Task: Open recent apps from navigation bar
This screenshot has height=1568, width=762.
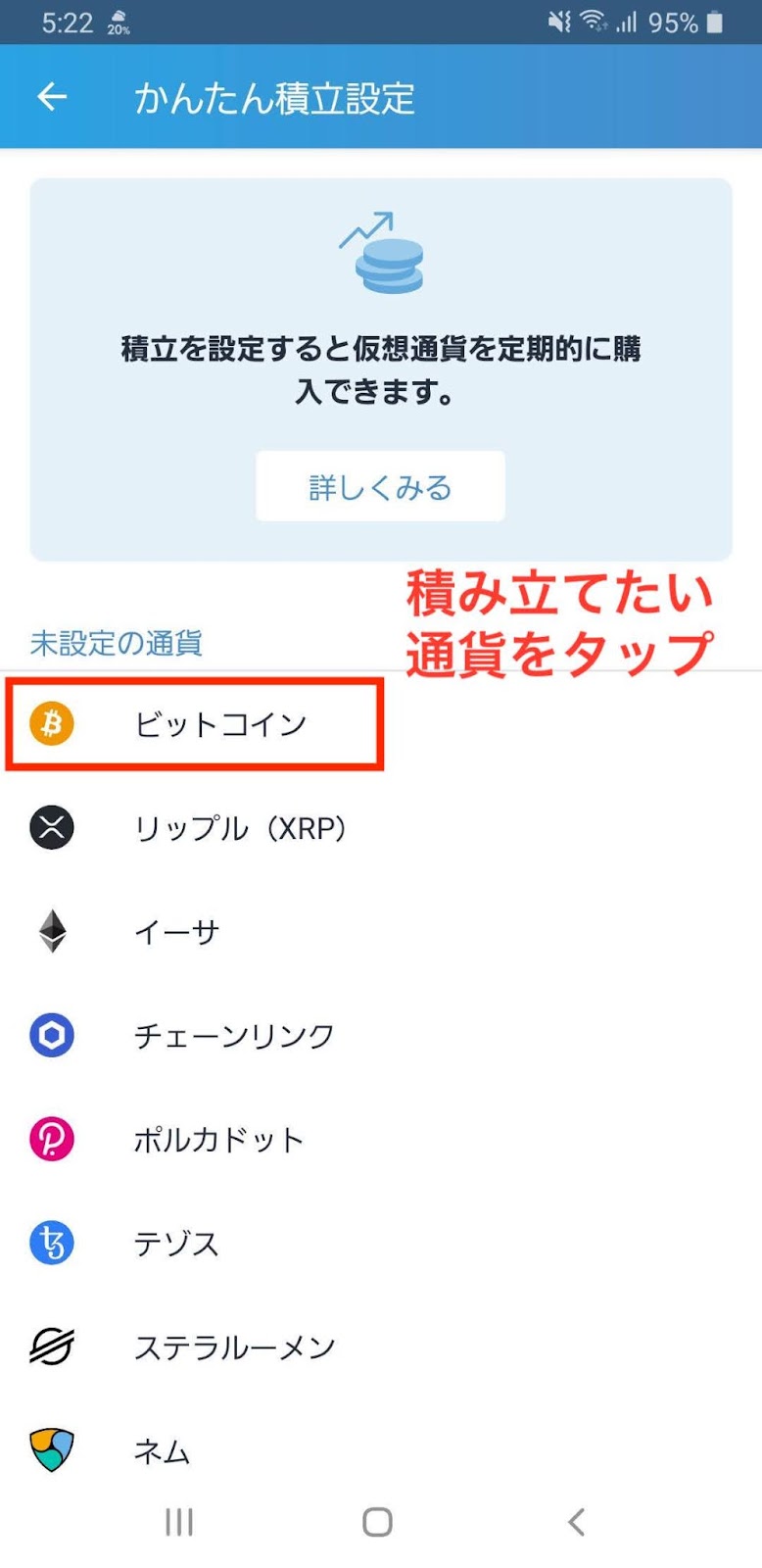Action: coord(179,1522)
